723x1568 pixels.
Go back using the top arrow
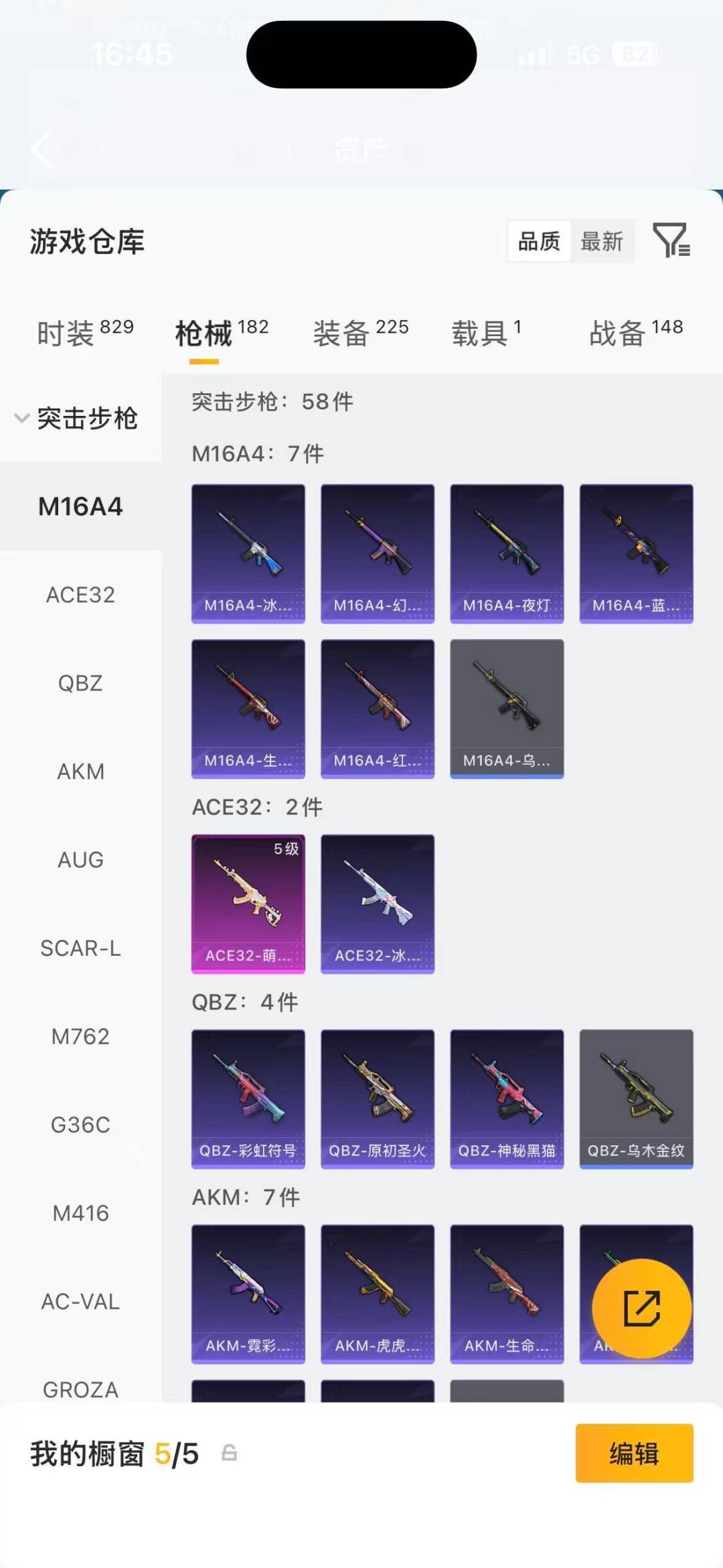pos(42,149)
